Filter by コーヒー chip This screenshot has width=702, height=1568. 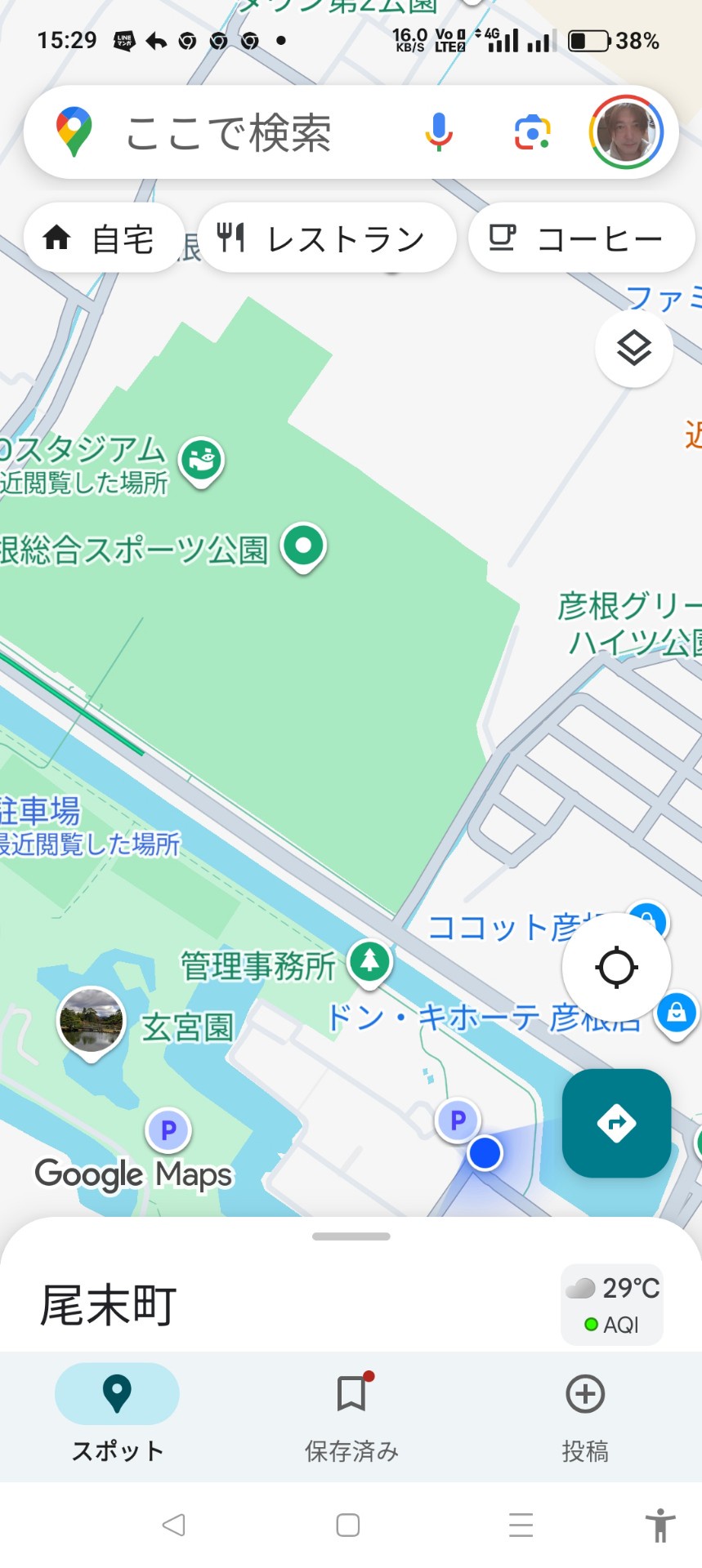point(580,238)
